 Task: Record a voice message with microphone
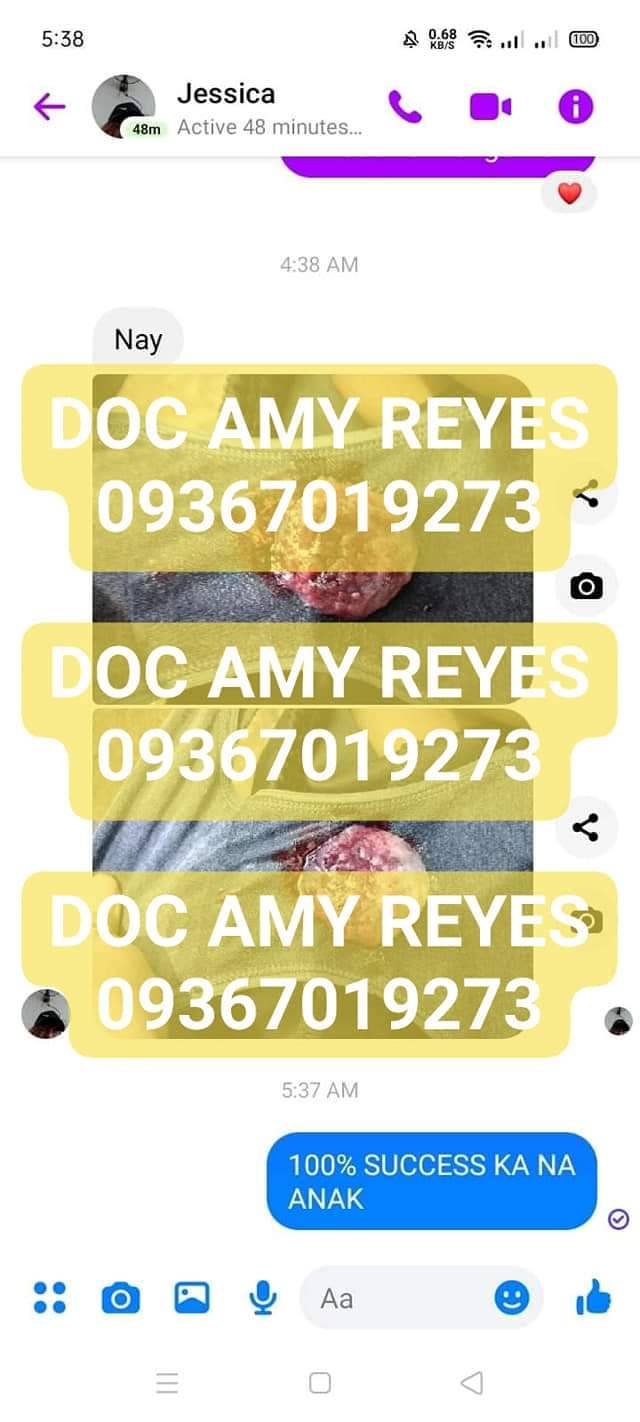(x=263, y=1298)
